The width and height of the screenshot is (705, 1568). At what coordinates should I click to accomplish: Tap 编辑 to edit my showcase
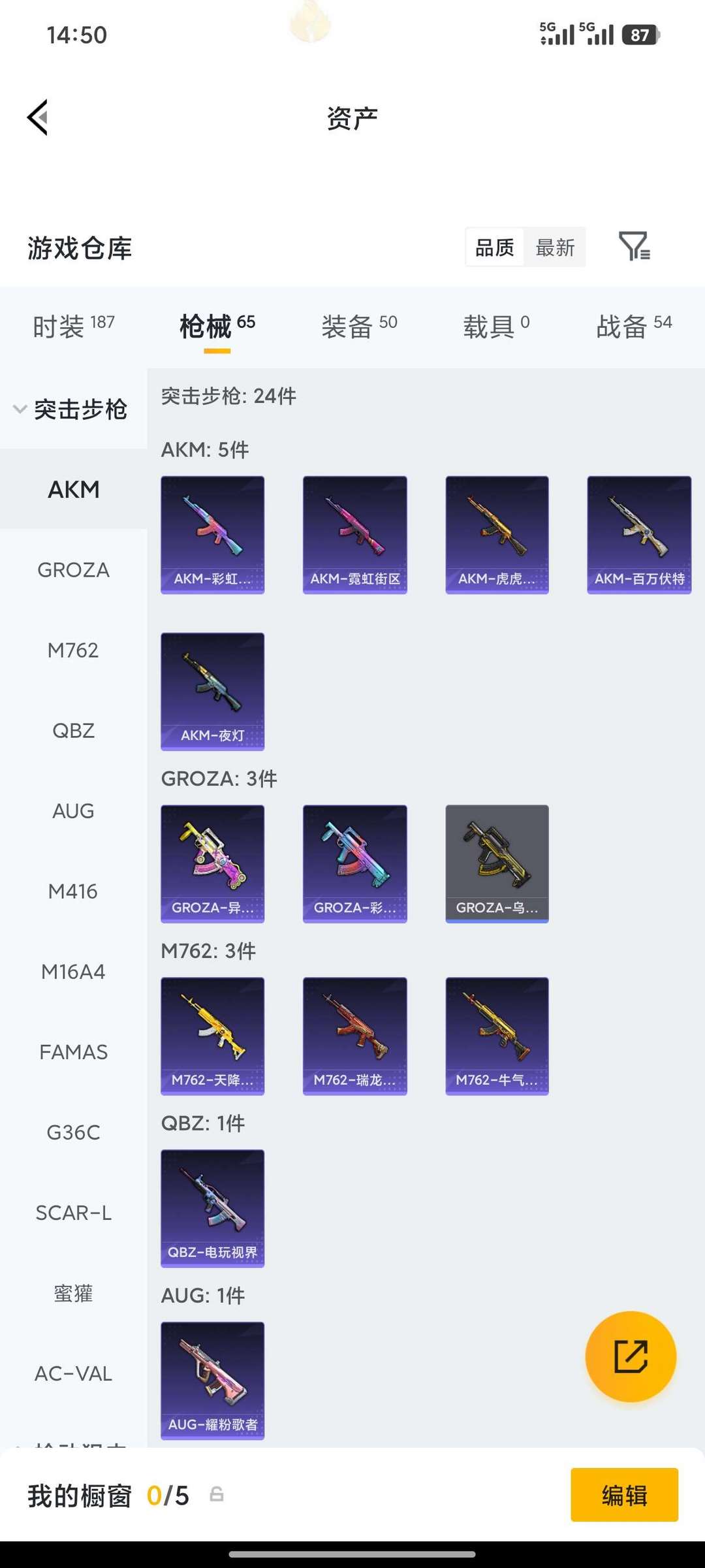tap(624, 1495)
